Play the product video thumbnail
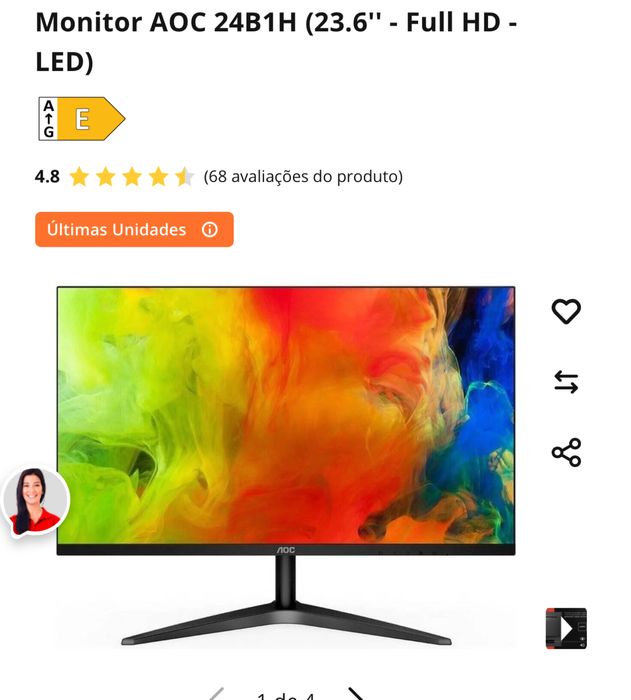 pyautogui.click(x=566, y=628)
